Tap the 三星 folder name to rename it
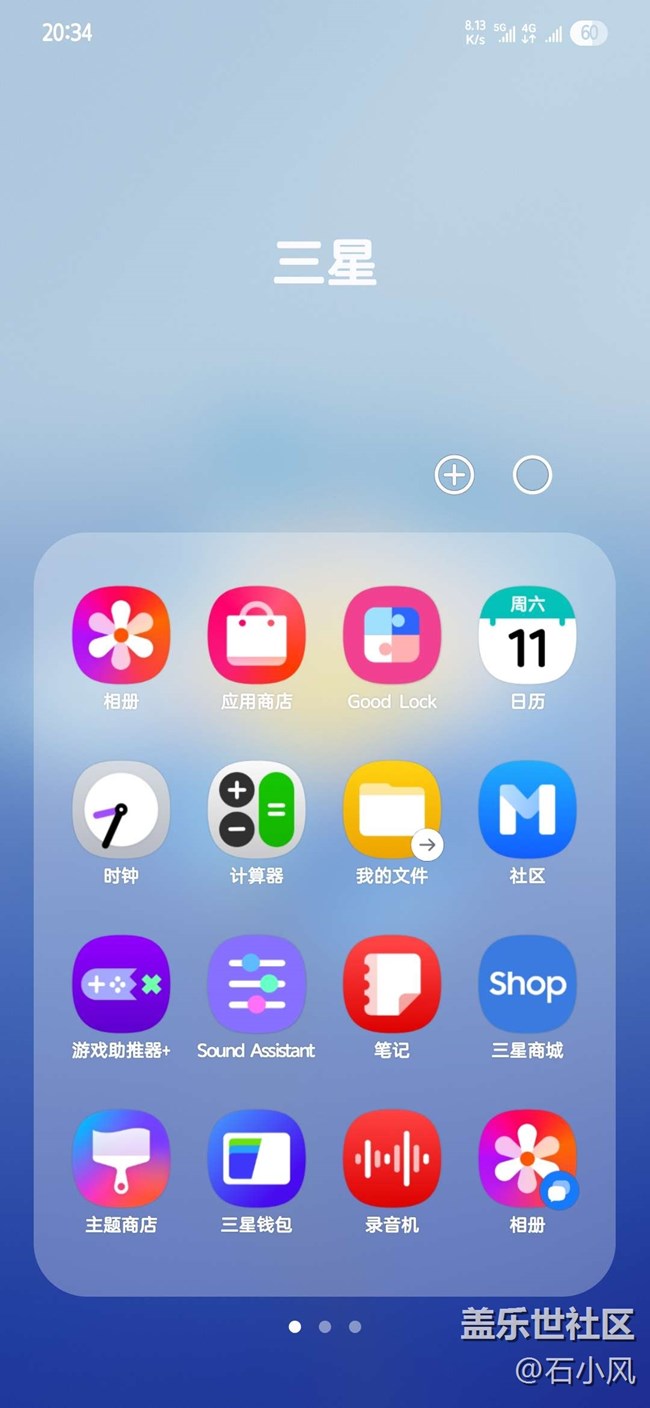This screenshot has height=1408, width=650. tap(325, 263)
